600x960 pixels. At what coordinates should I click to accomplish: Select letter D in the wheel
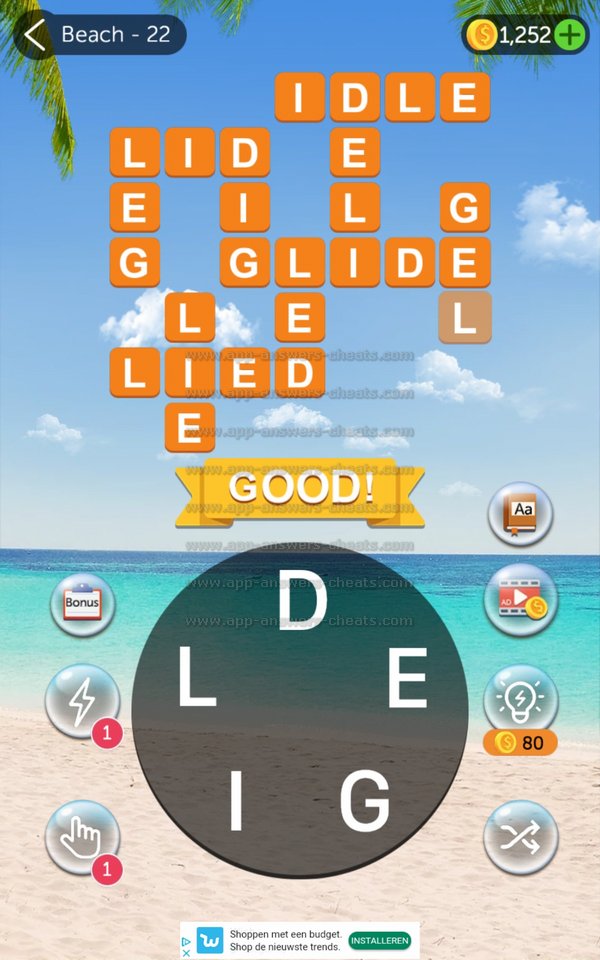[301, 603]
